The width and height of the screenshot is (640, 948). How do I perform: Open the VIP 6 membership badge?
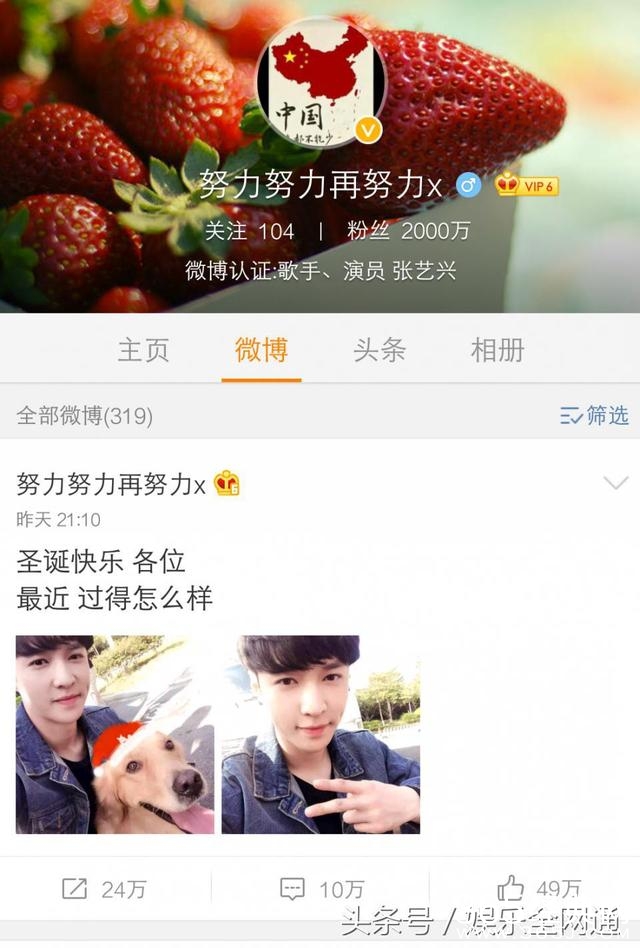(526, 185)
